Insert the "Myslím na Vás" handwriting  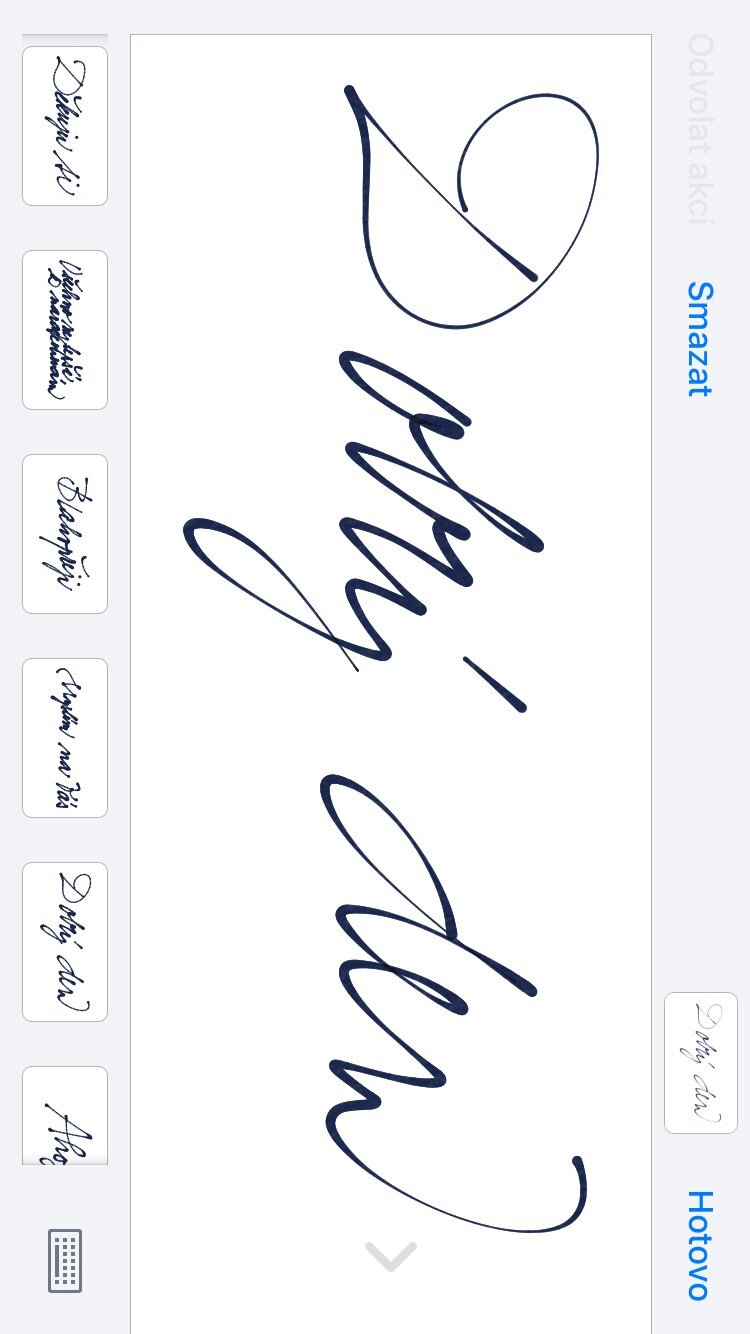pyautogui.click(x=65, y=738)
